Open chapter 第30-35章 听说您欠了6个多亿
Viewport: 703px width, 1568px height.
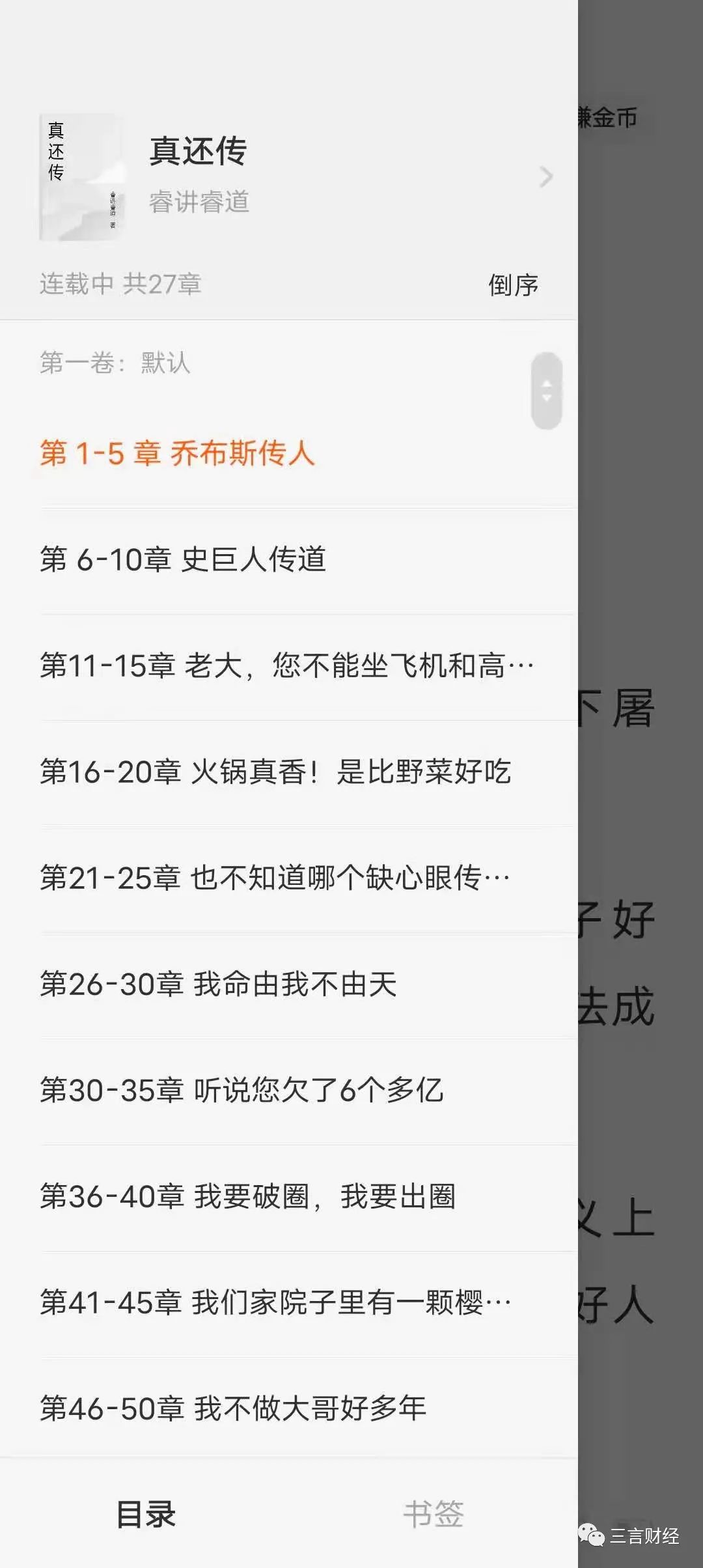tap(241, 1090)
